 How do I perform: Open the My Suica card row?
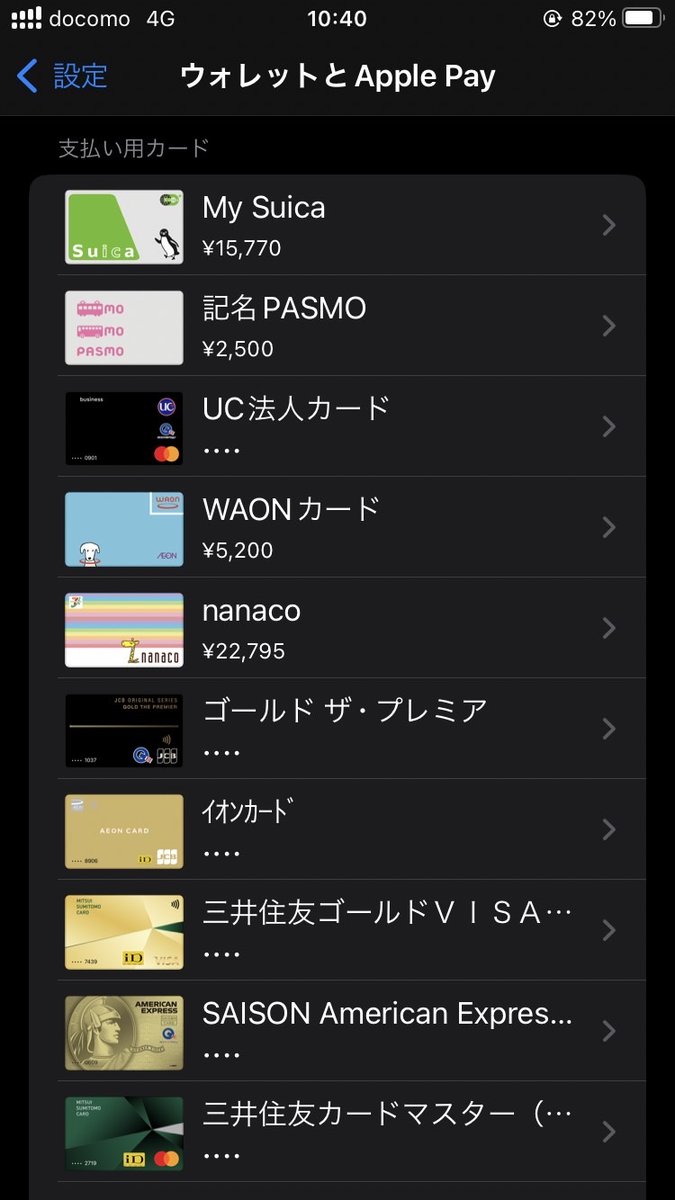[337, 226]
